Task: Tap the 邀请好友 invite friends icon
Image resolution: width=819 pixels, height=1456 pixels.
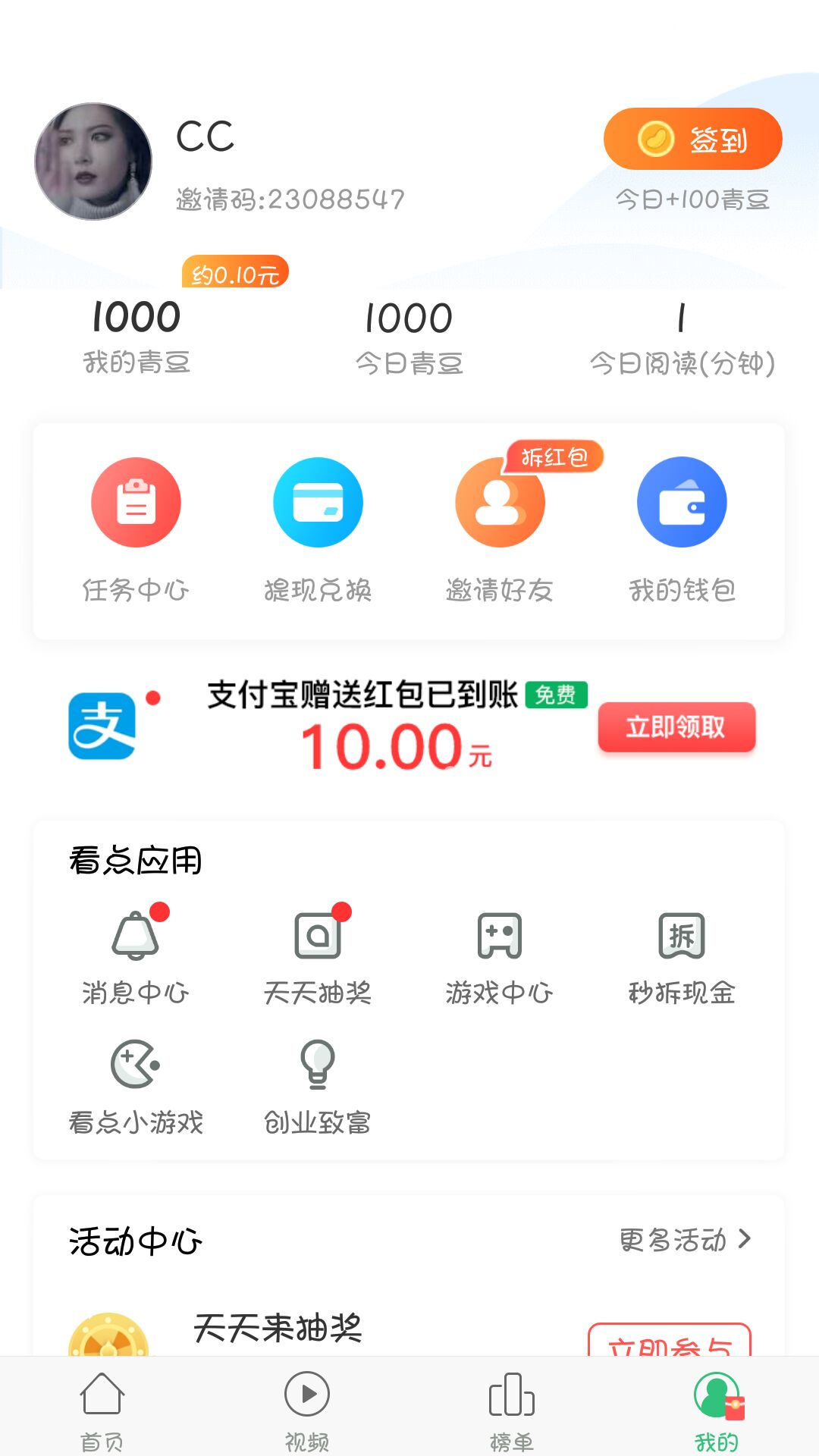Action: pyautogui.click(x=500, y=502)
